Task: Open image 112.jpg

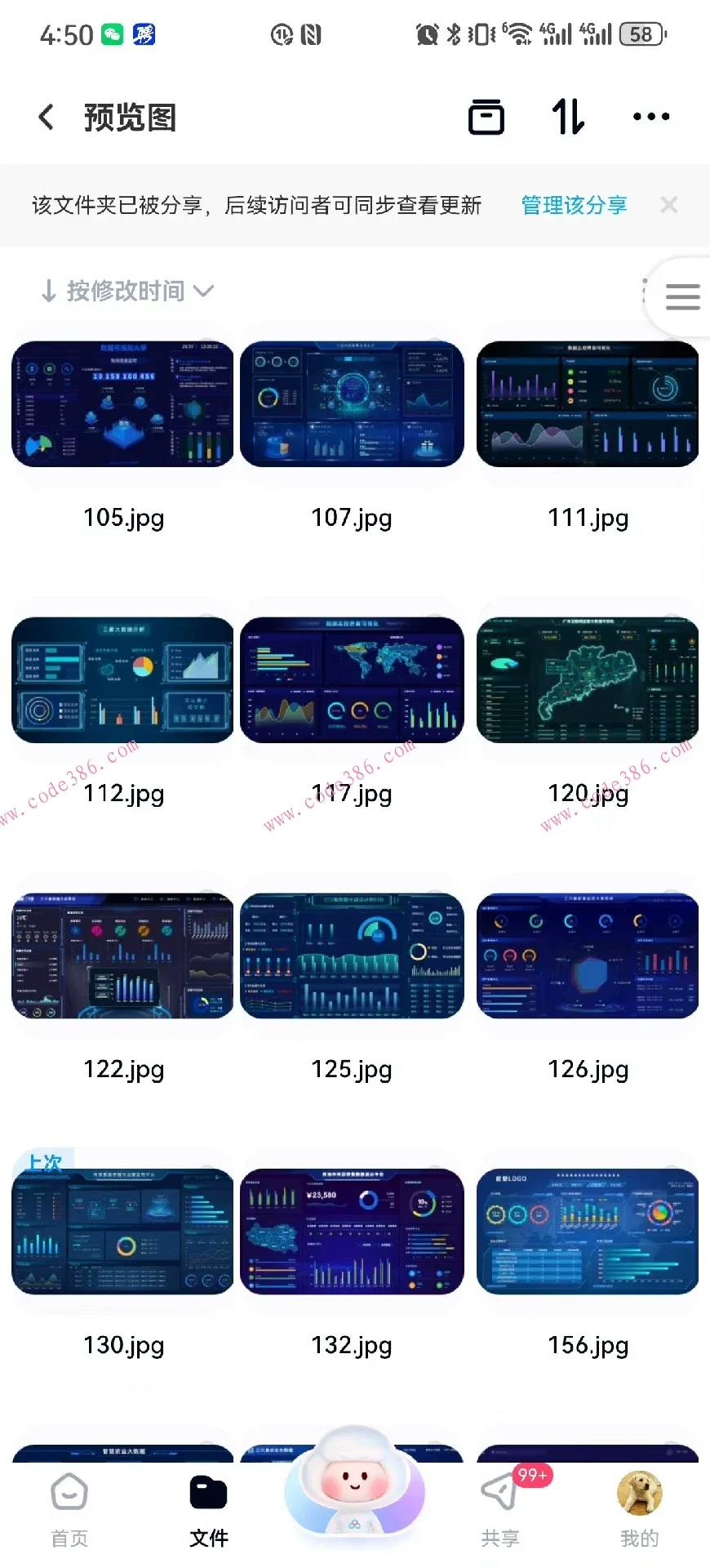Action: tap(123, 680)
